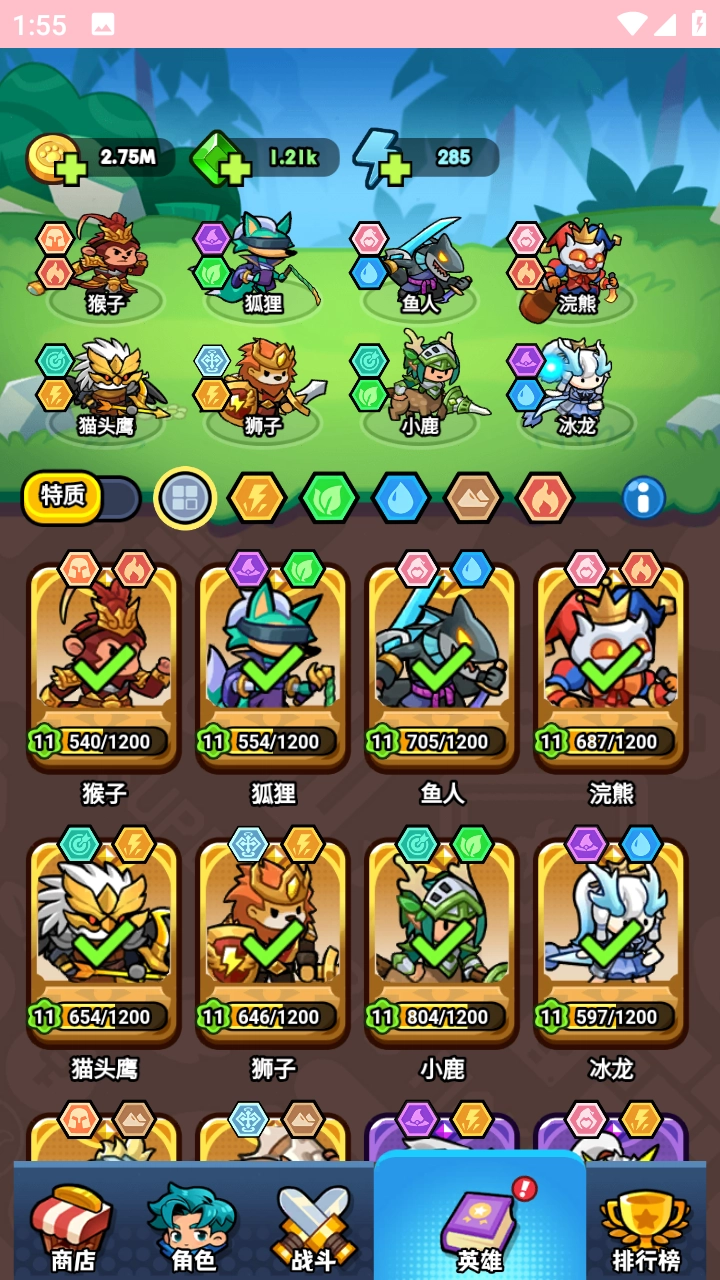720x1280 pixels.
Task: Filter heroes by earth element
Action: point(473,497)
